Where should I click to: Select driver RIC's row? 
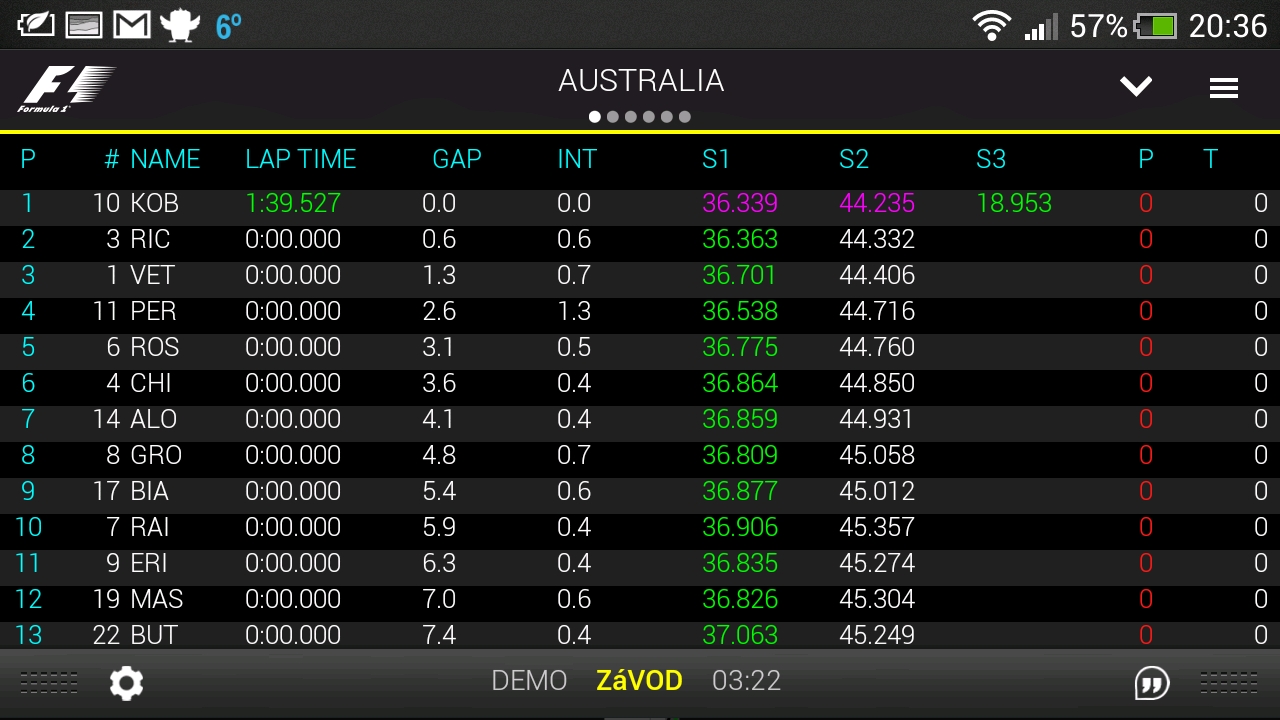(640, 240)
